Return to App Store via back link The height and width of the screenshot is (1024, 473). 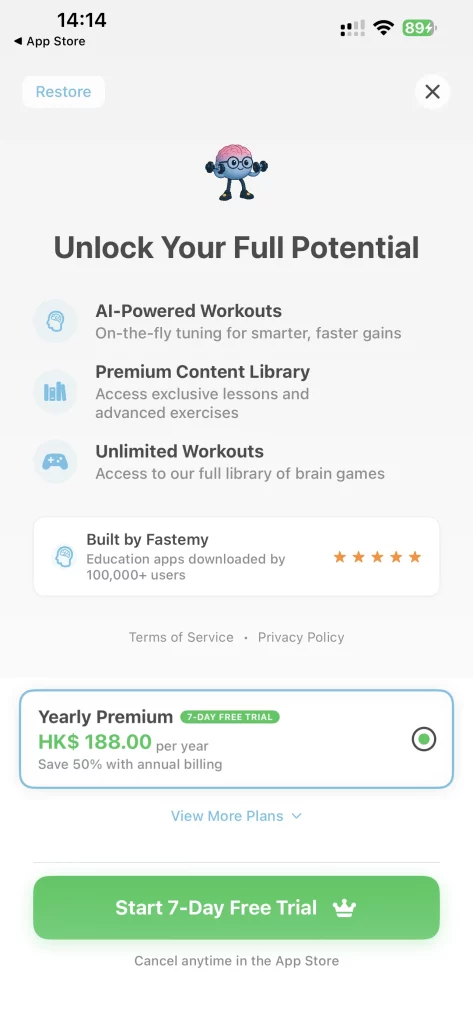(x=50, y=41)
